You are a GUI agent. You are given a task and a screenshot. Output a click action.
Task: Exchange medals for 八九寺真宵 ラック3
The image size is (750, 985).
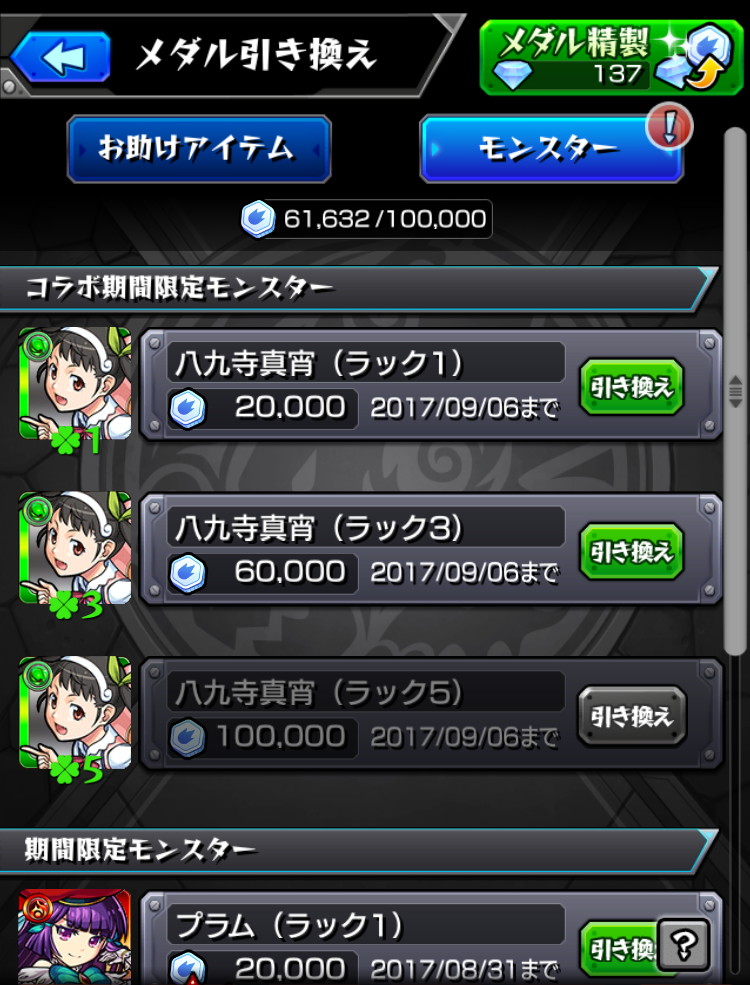point(631,551)
